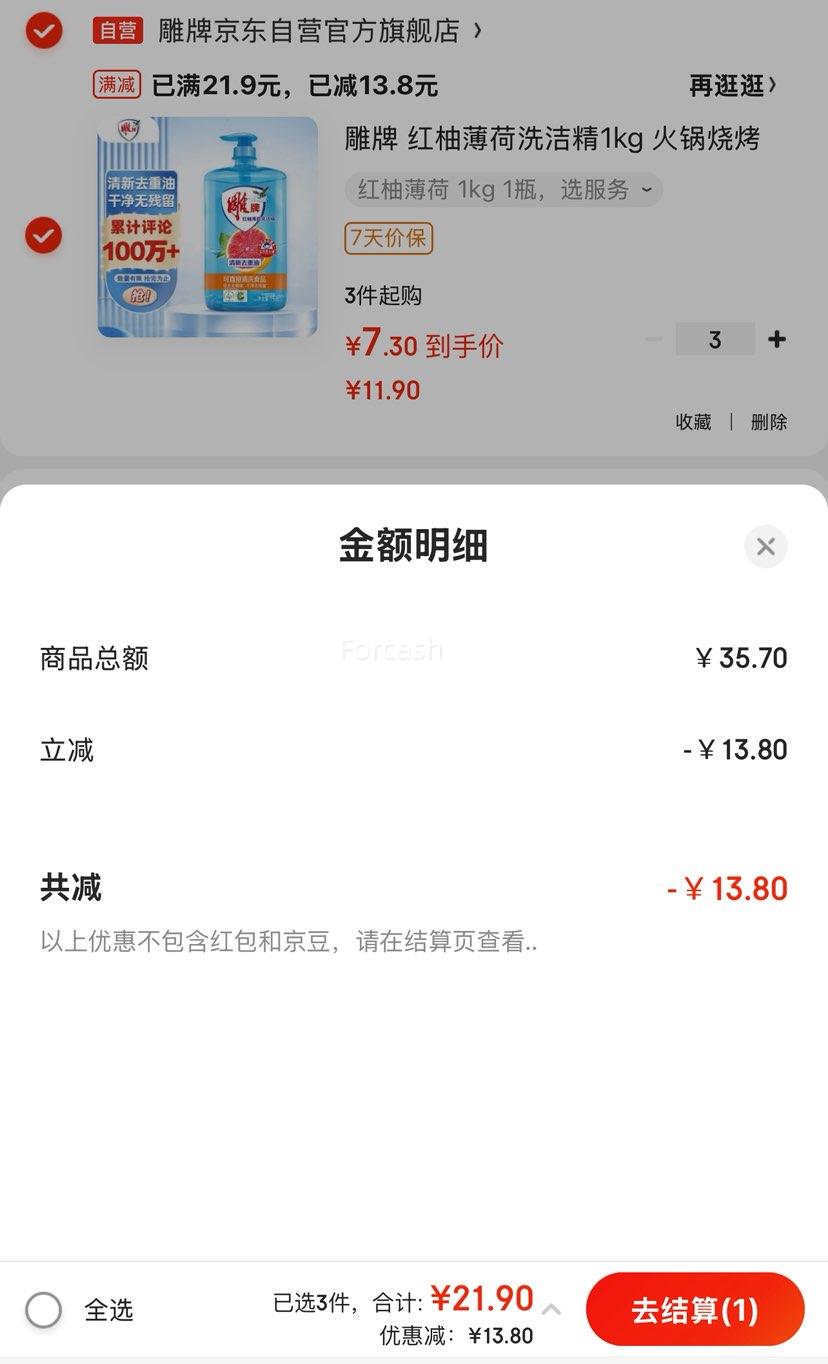Click the dish soap product thumbnail
The height and width of the screenshot is (1364, 828).
[x=207, y=228]
